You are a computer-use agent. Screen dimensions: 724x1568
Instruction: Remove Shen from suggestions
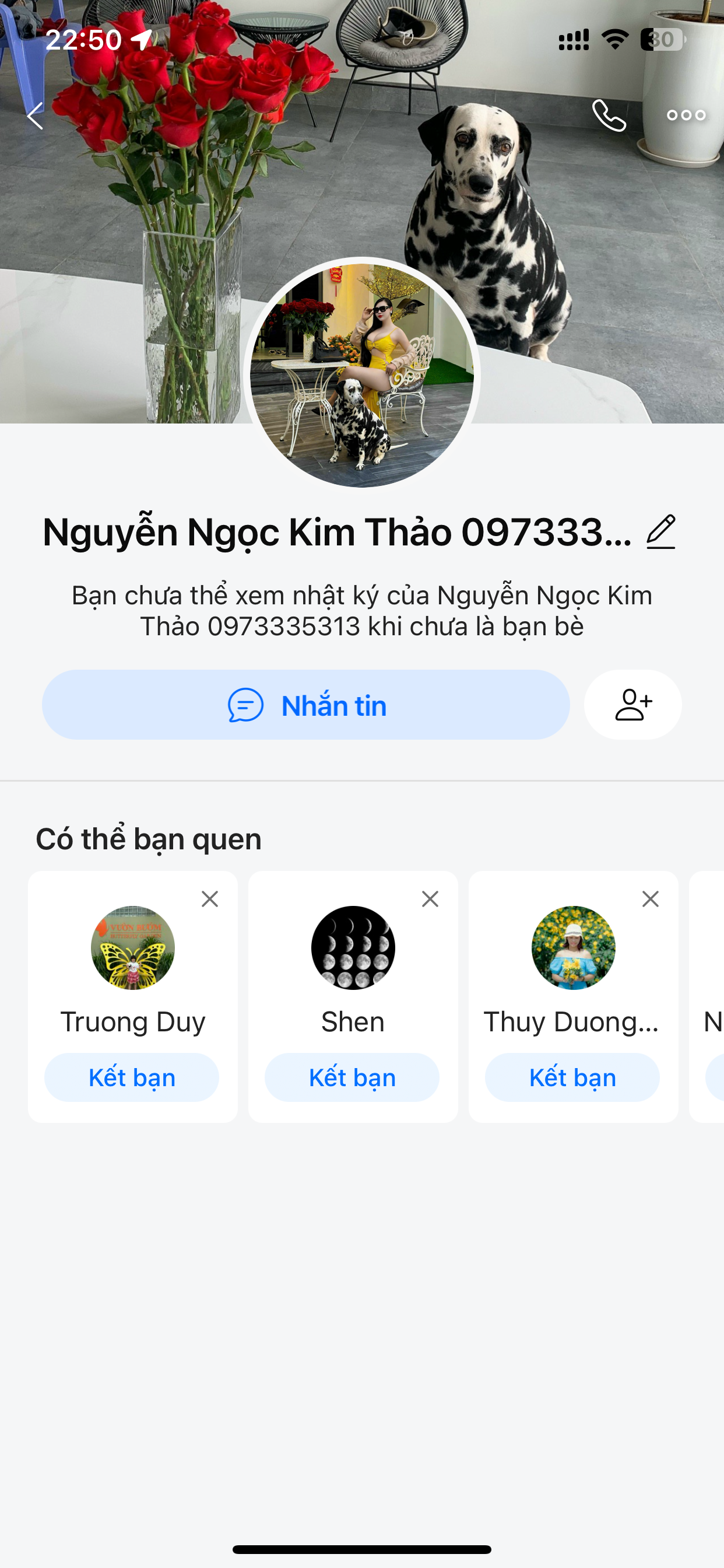(x=430, y=899)
